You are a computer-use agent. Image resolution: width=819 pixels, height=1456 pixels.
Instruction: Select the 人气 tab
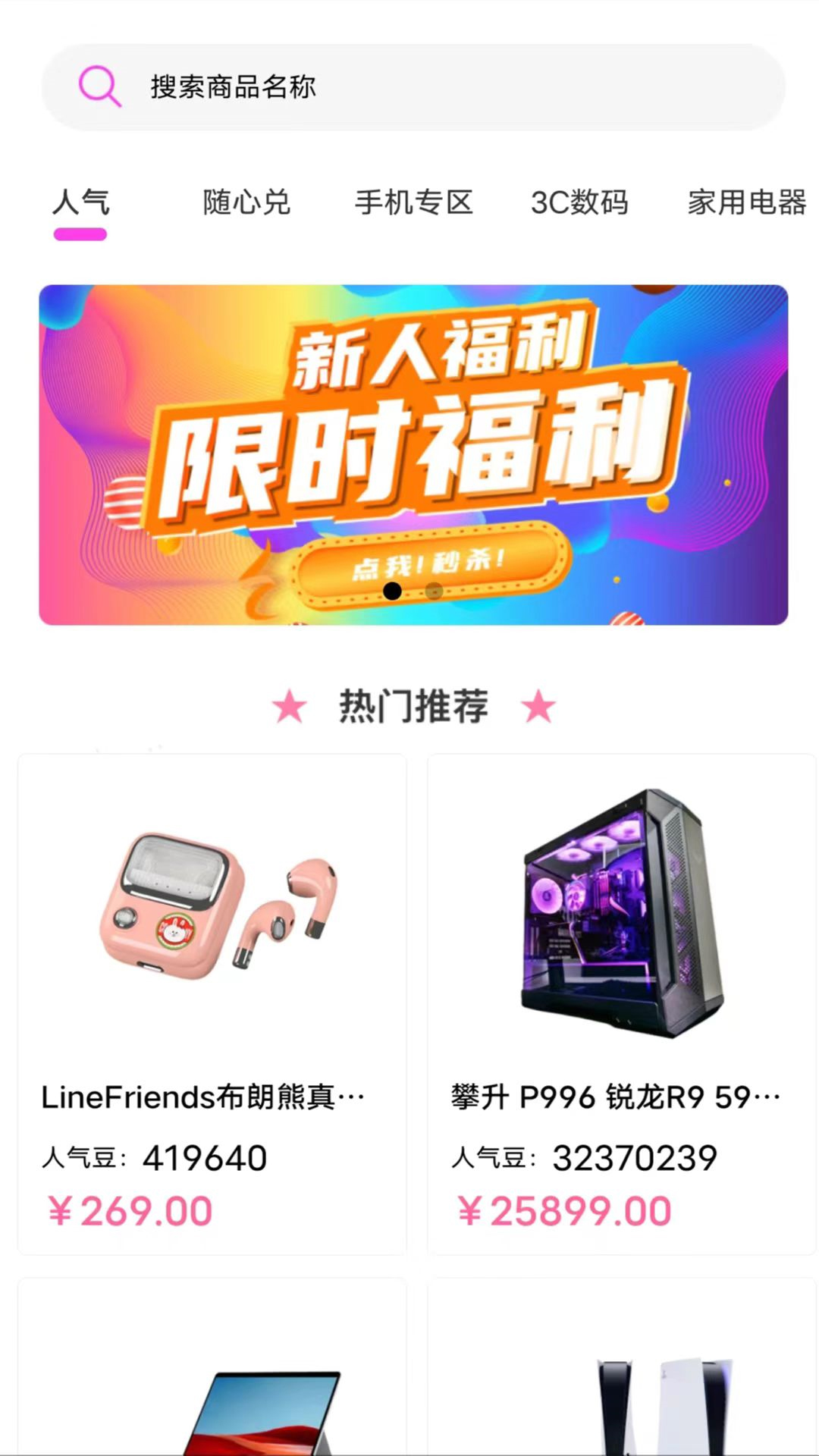(x=80, y=202)
